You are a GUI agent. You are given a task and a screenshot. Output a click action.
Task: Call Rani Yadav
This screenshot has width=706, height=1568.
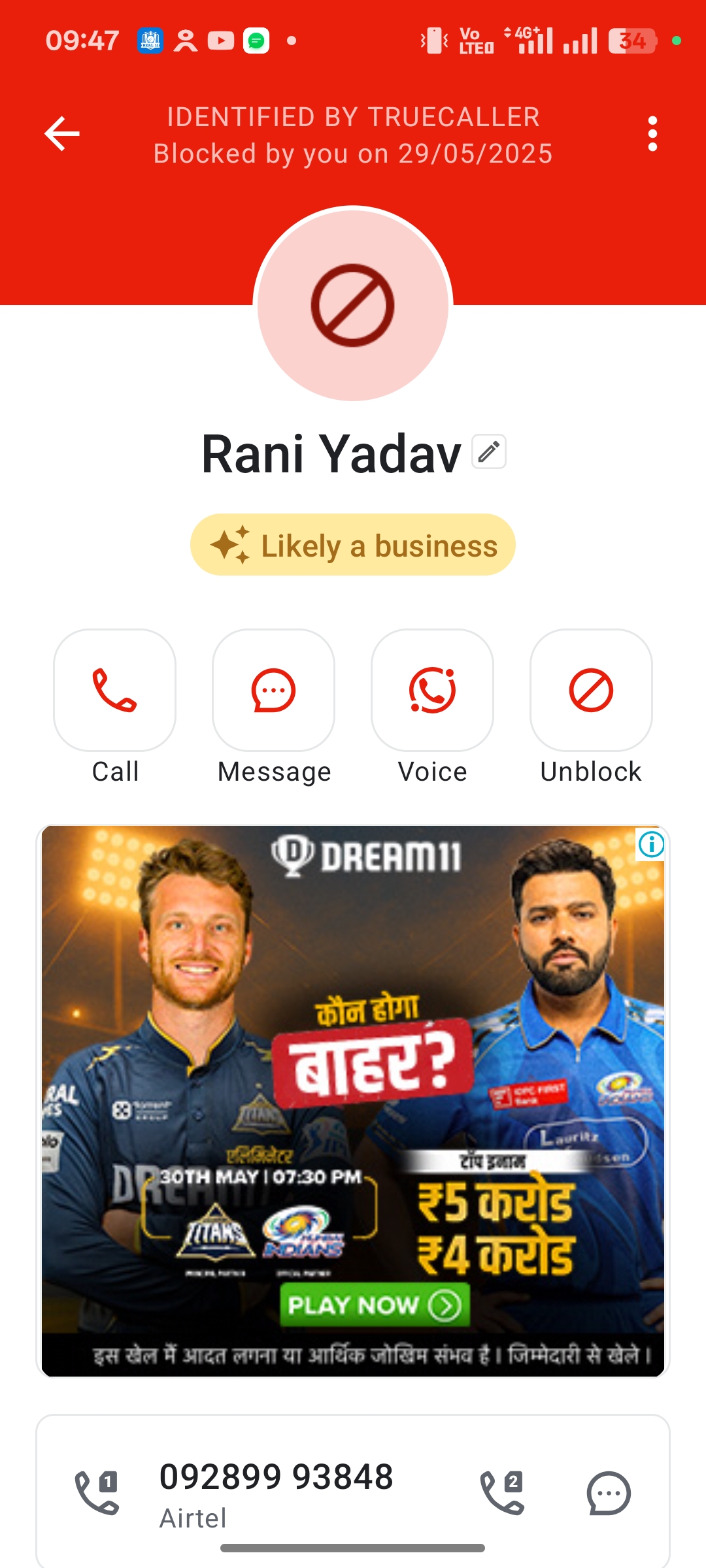114,690
